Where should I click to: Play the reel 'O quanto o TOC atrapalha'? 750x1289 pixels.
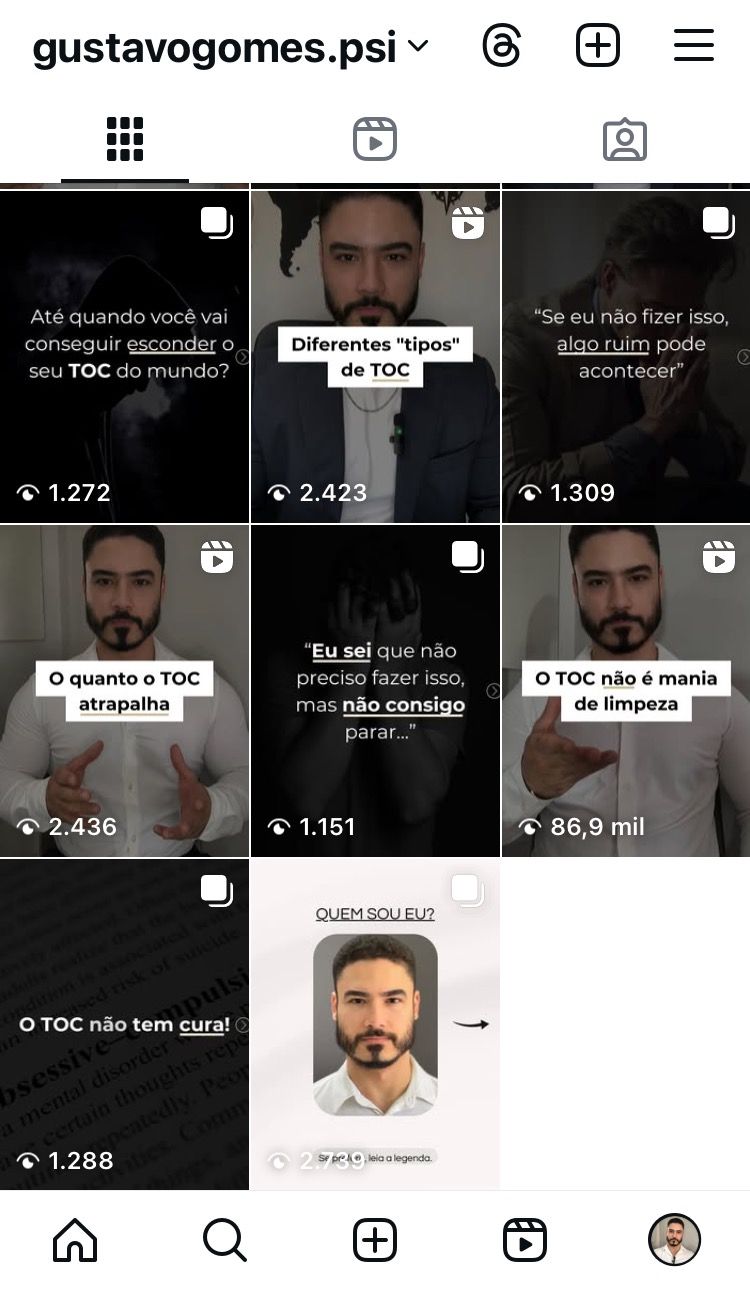point(124,690)
